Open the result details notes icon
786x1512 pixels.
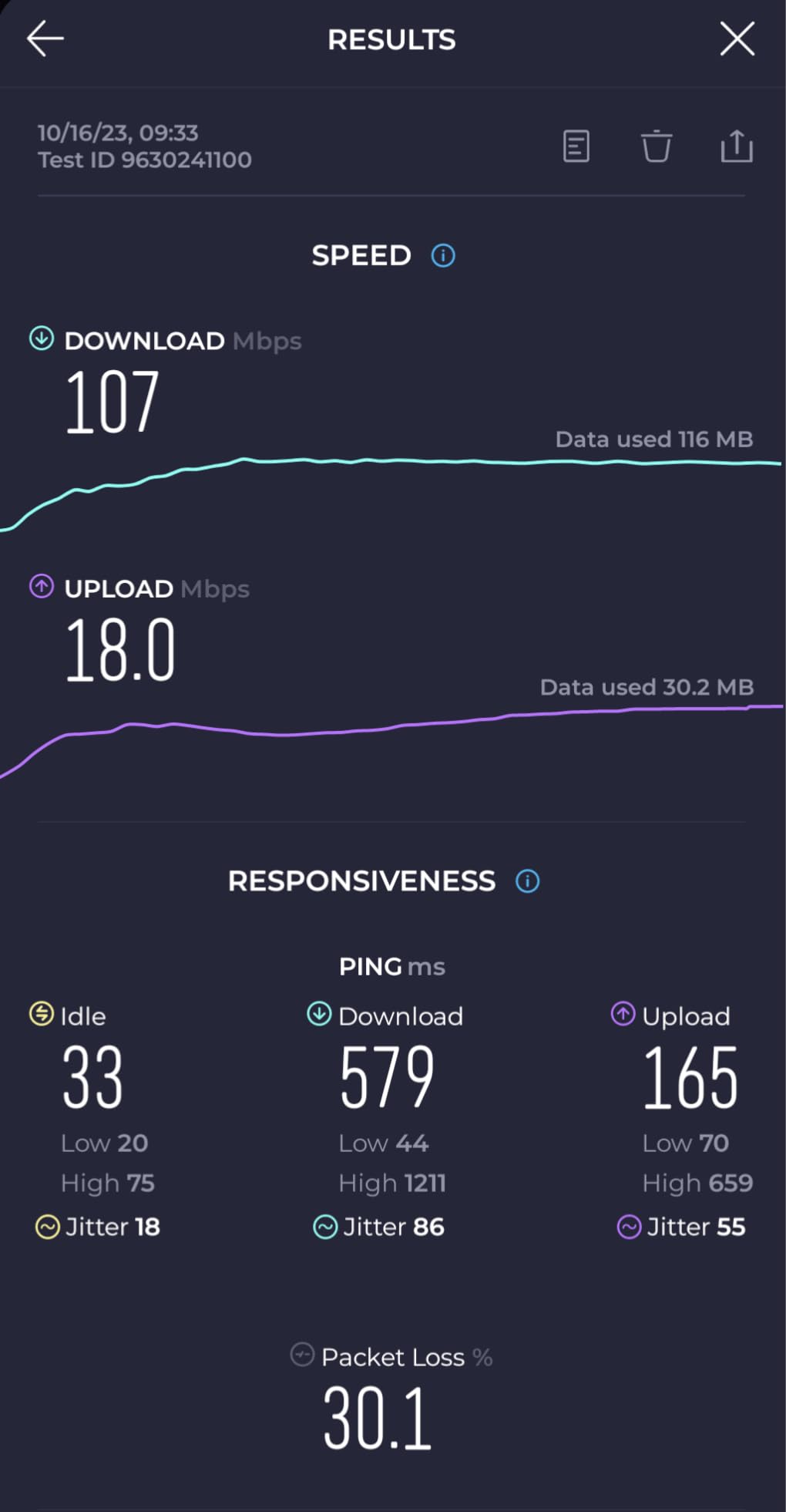[x=576, y=146]
